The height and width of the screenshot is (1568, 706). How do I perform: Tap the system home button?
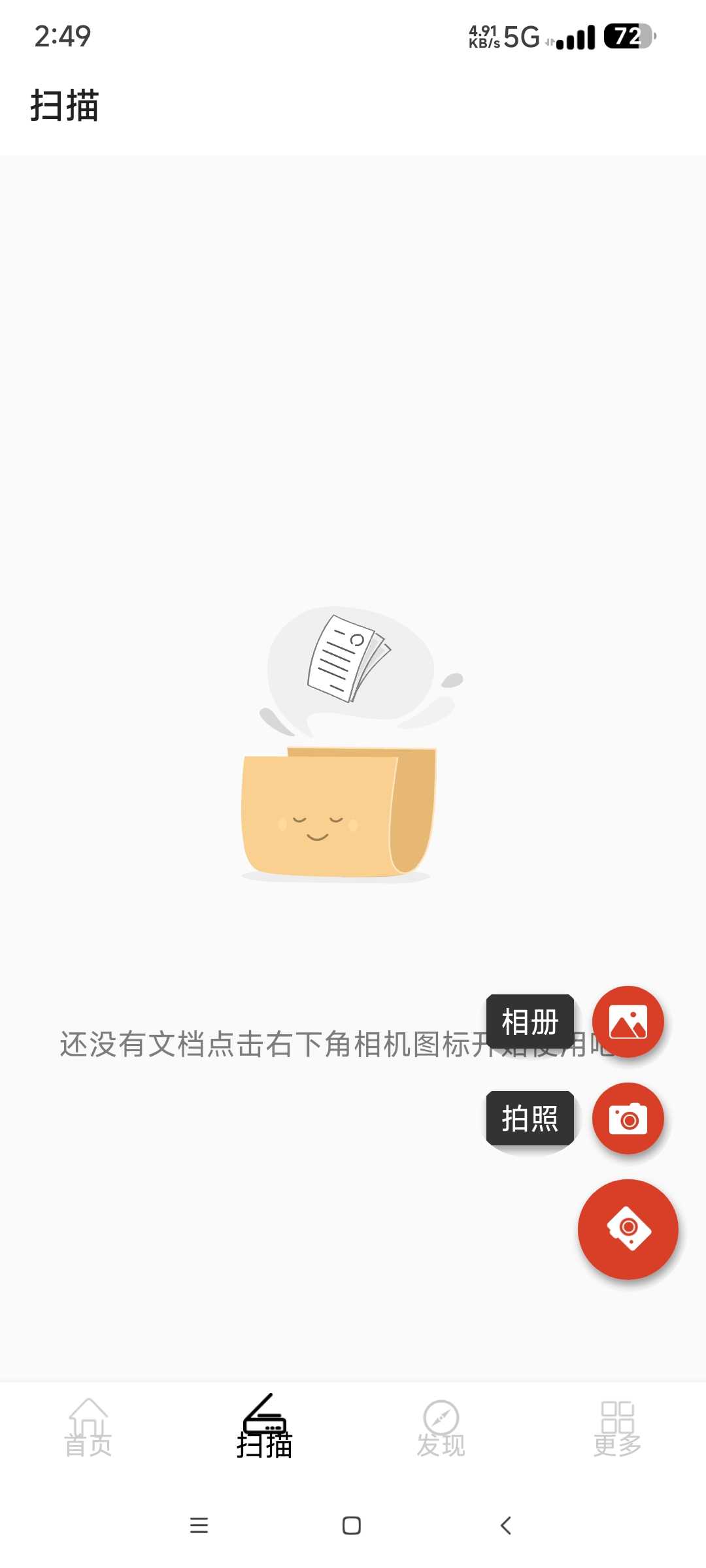pyautogui.click(x=352, y=1526)
